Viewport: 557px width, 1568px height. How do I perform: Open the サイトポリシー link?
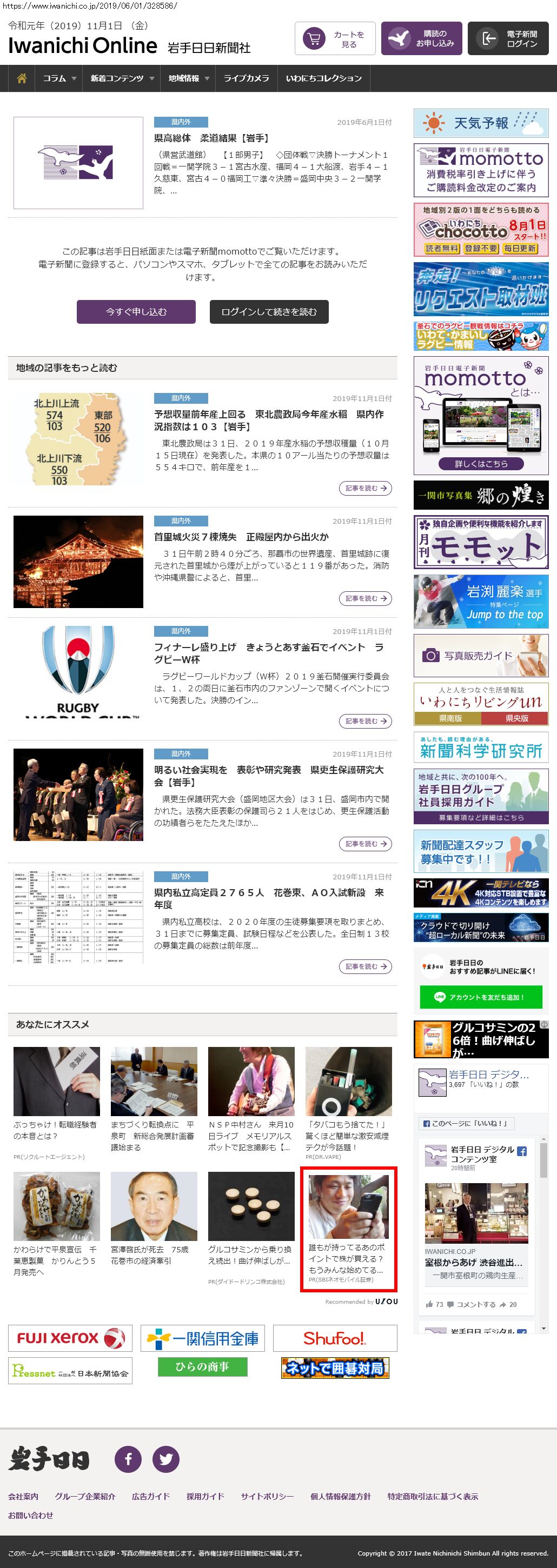[x=267, y=1496]
